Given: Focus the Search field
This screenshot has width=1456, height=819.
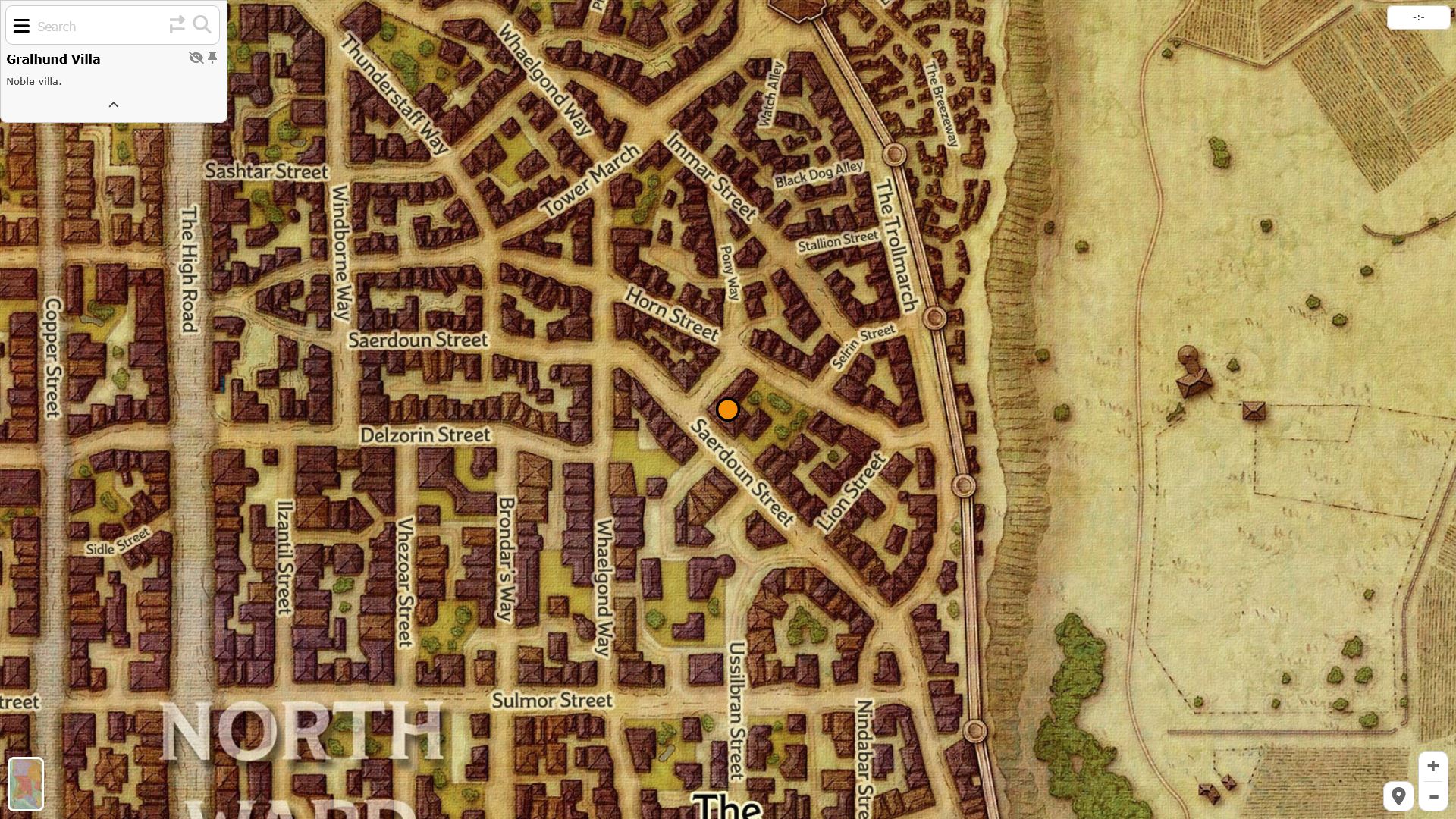Looking at the screenshot, I should pos(99,27).
